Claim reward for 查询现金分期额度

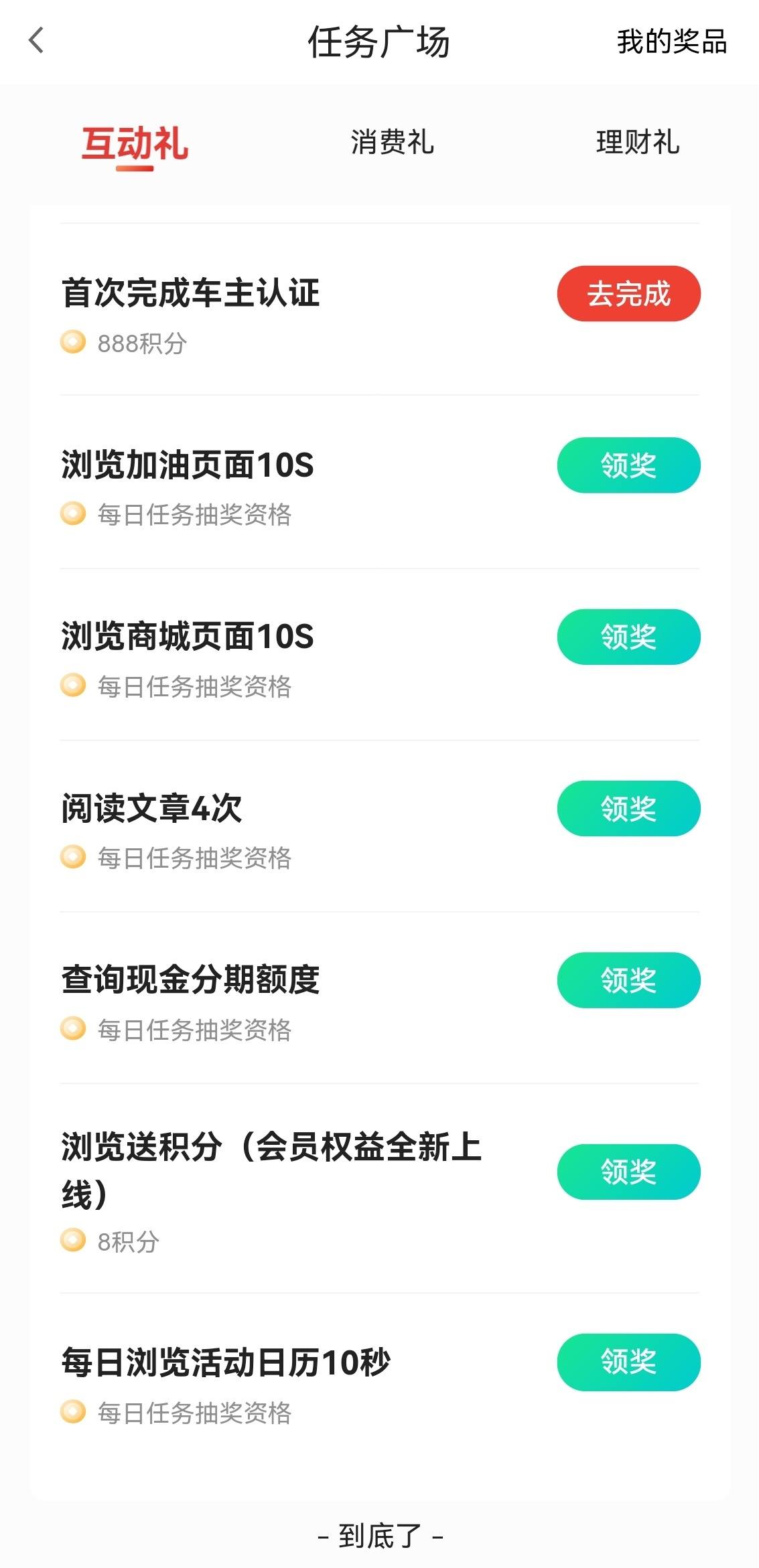pos(628,980)
